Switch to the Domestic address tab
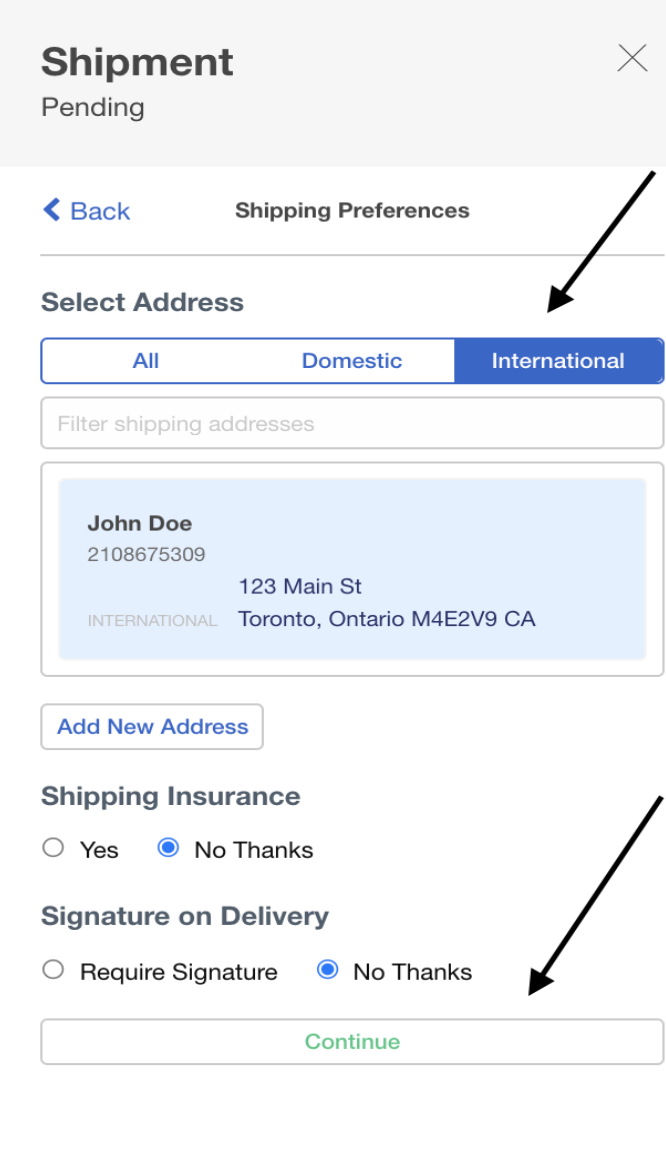This screenshot has width=666, height=1154. point(352,361)
